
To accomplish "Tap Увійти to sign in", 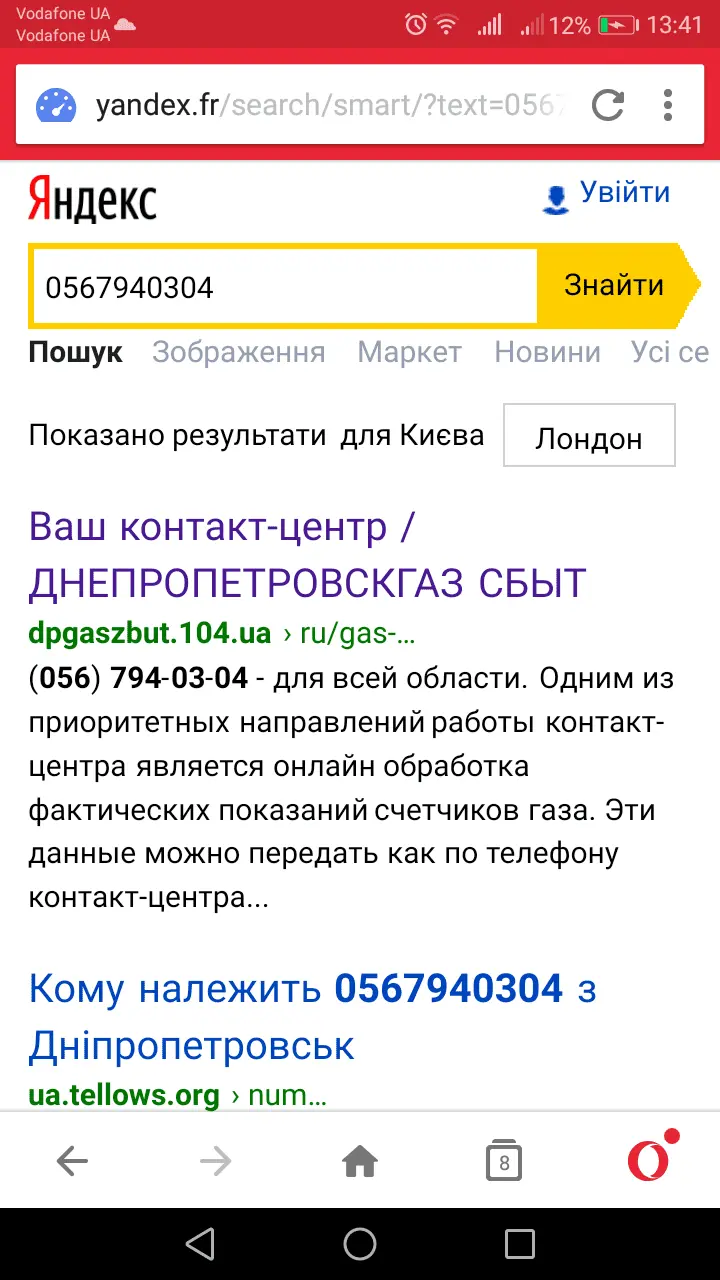I will (x=624, y=192).
